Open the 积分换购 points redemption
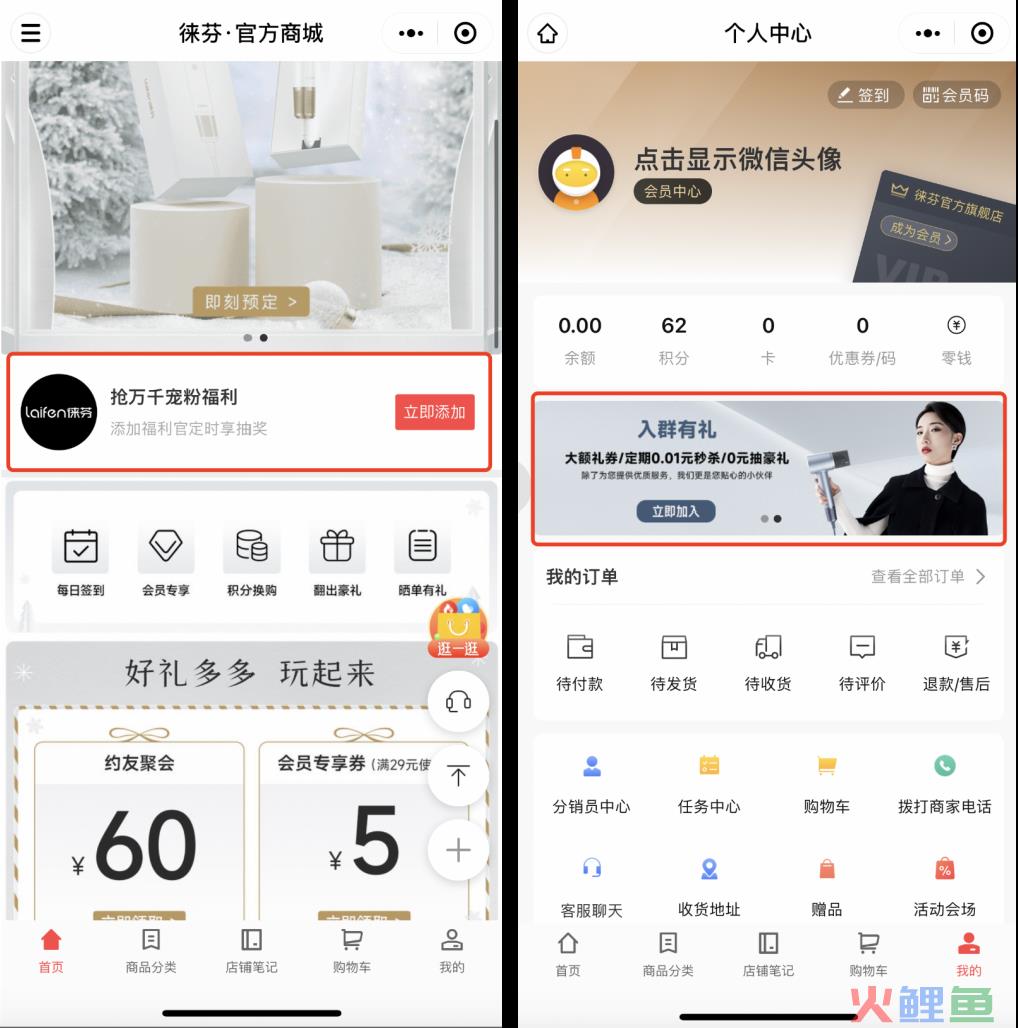The image size is (1018, 1028). [251, 559]
